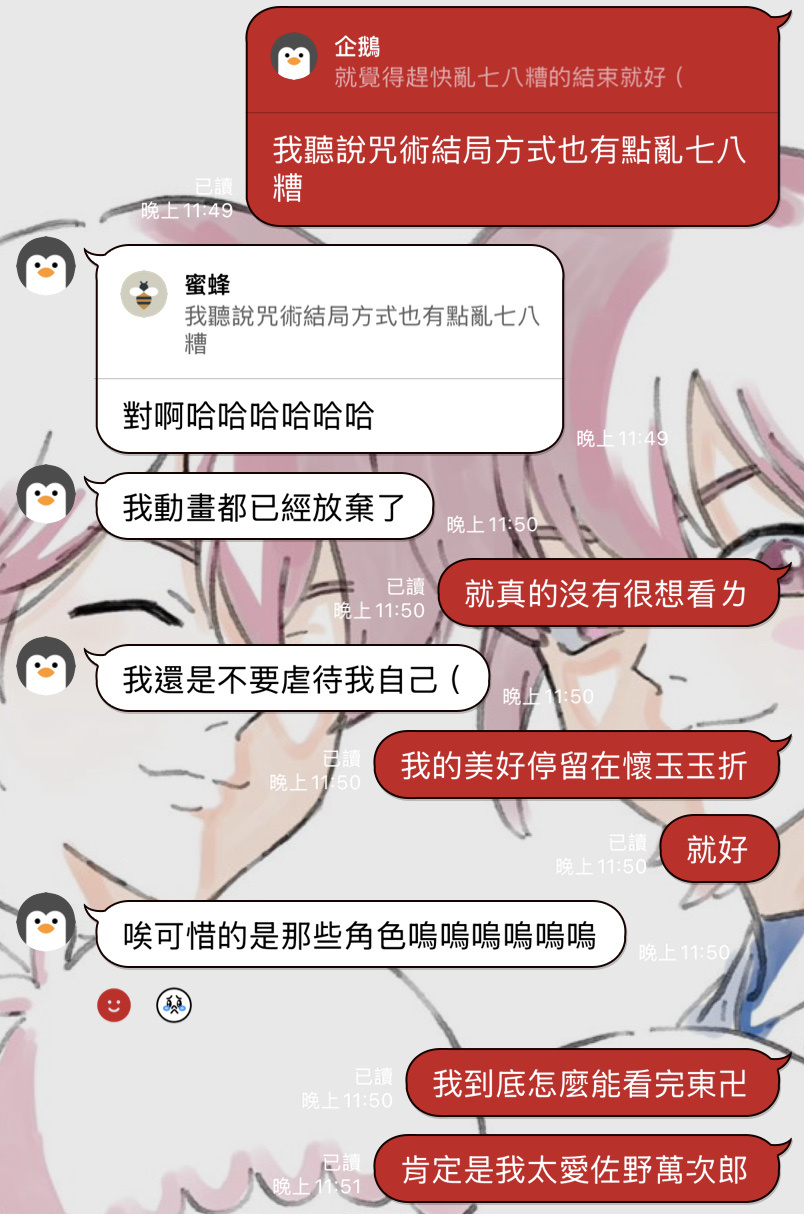Open penguin avatar beside 唉可惜的是那些角色 message
This screenshot has height=1214, width=804.
click(46, 922)
